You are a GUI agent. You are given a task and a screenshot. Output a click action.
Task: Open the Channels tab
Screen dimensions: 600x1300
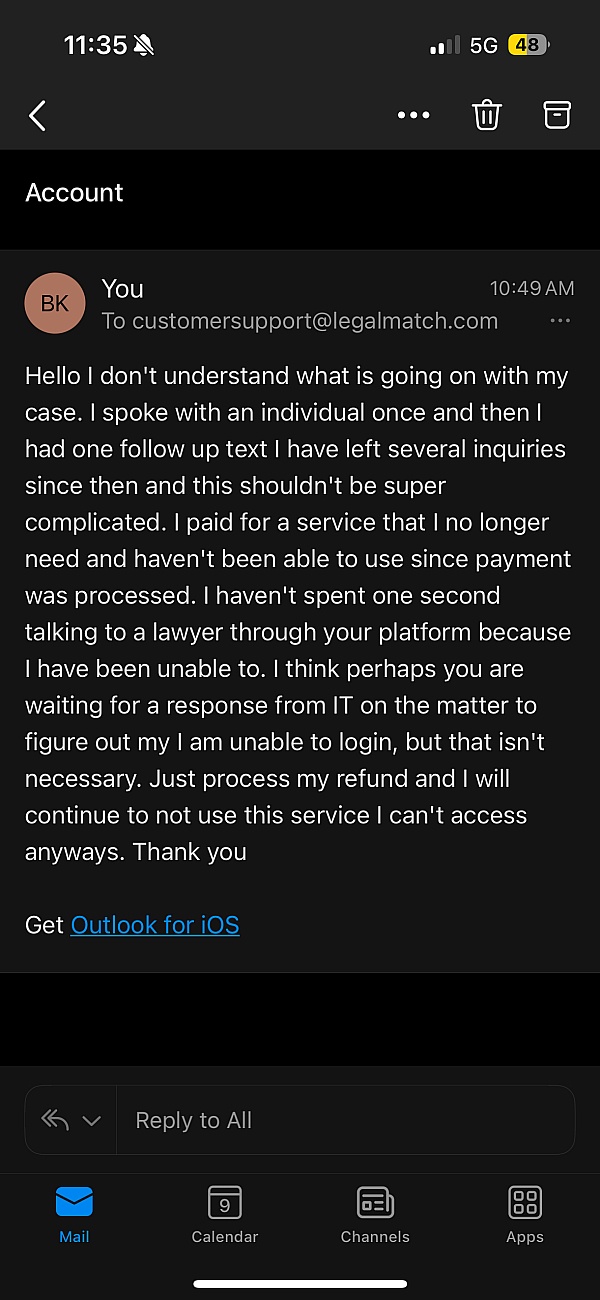point(375,1214)
